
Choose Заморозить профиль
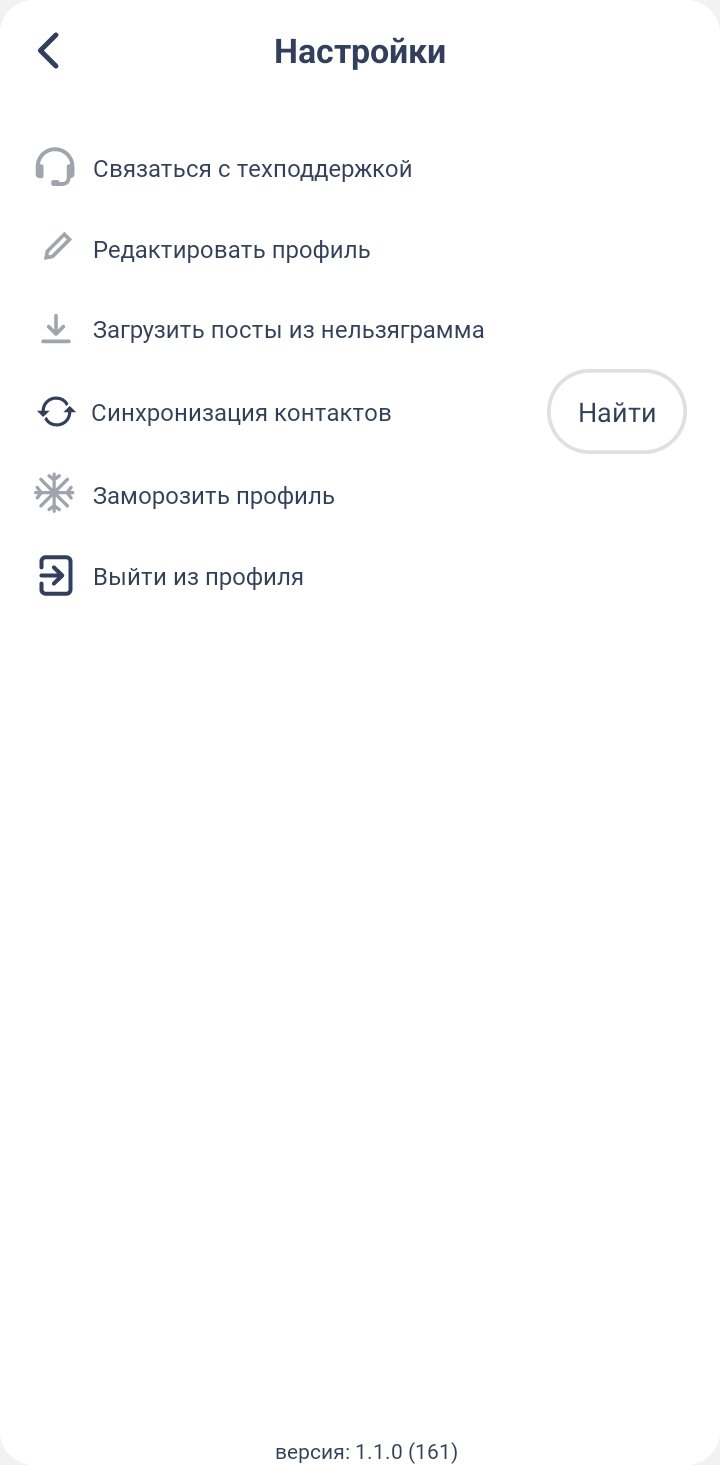(213, 495)
